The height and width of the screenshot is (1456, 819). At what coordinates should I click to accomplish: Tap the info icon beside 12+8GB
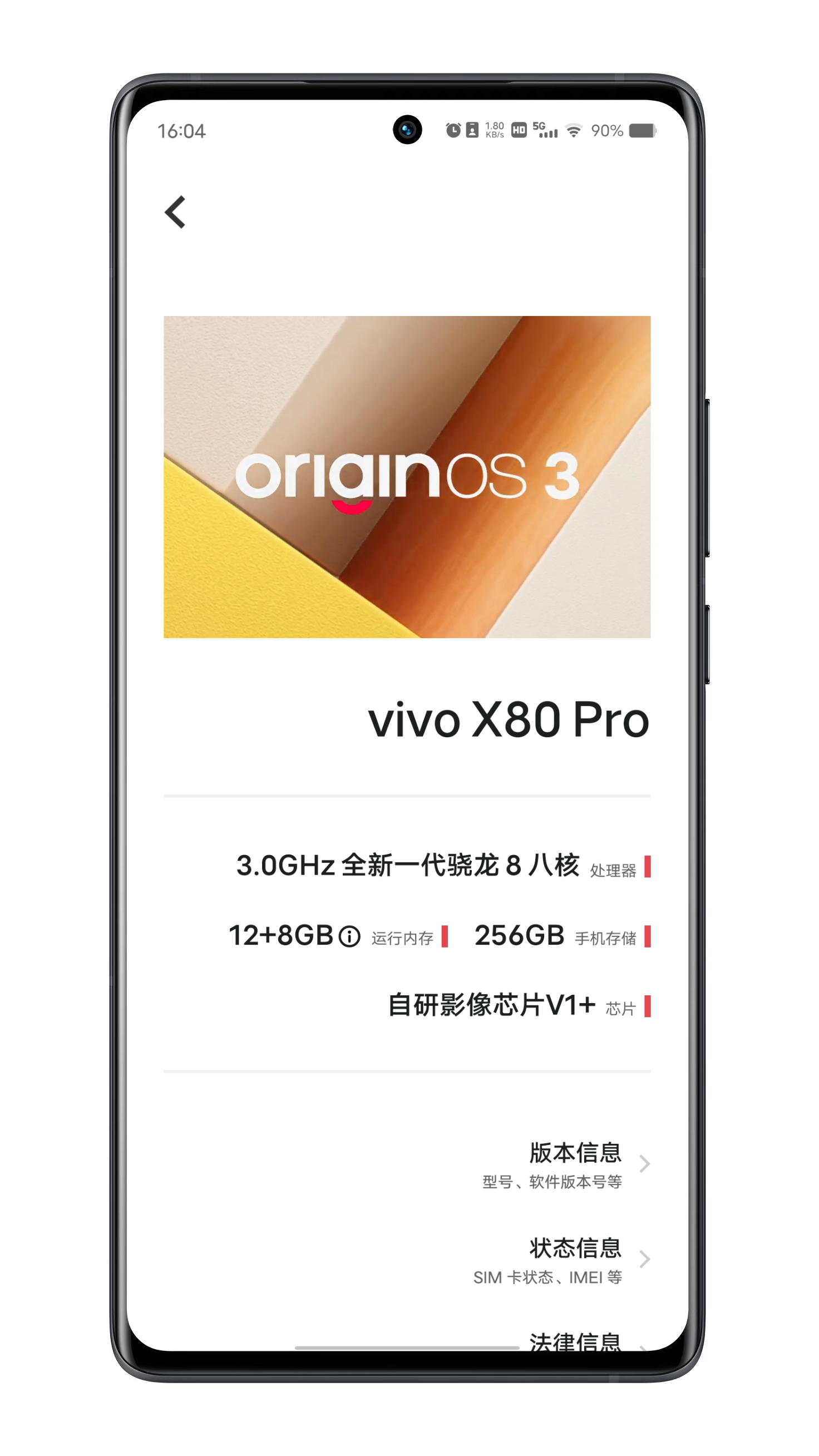pyautogui.click(x=349, y=936)
